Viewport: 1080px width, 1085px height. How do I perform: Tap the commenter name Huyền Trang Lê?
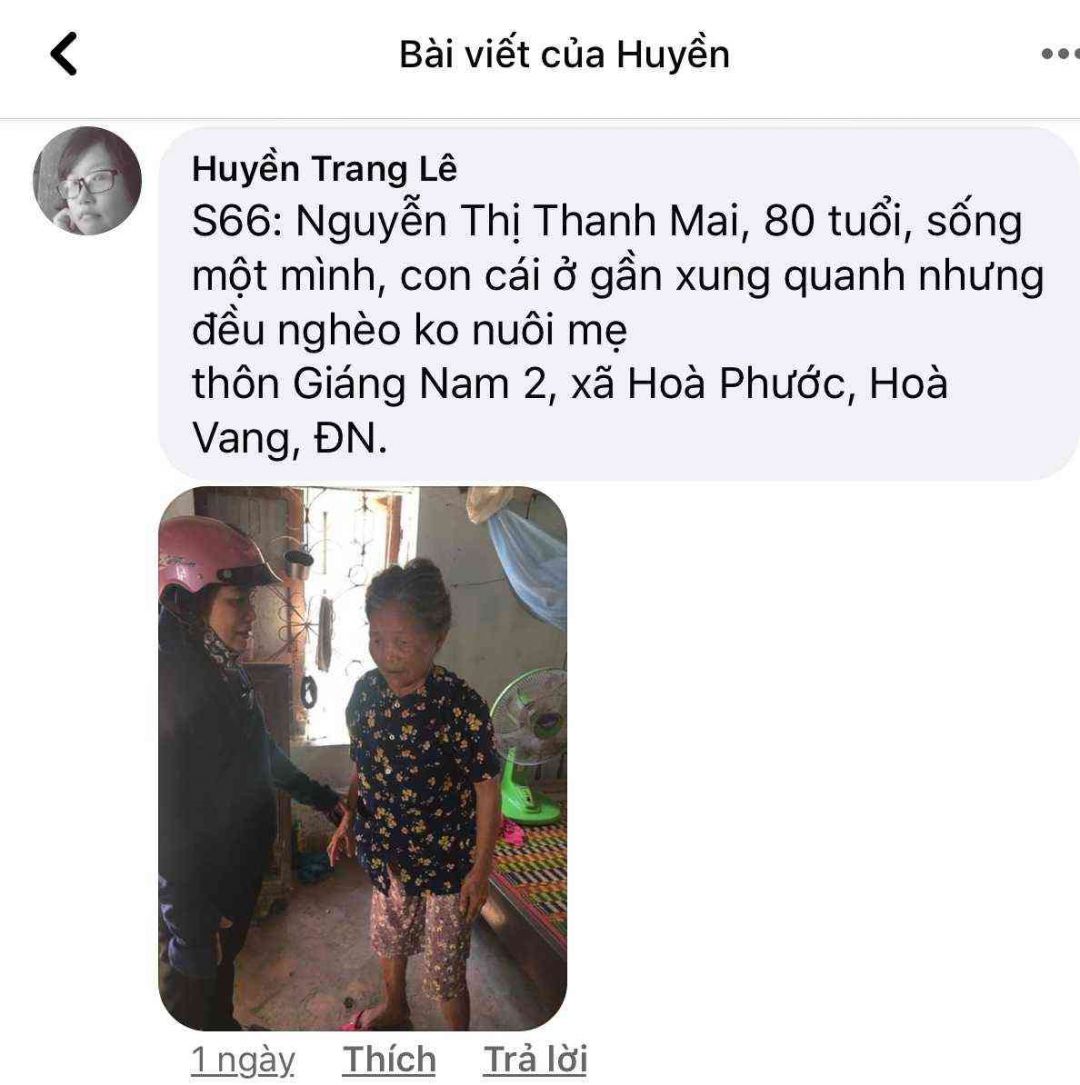[x=324, y=170]
